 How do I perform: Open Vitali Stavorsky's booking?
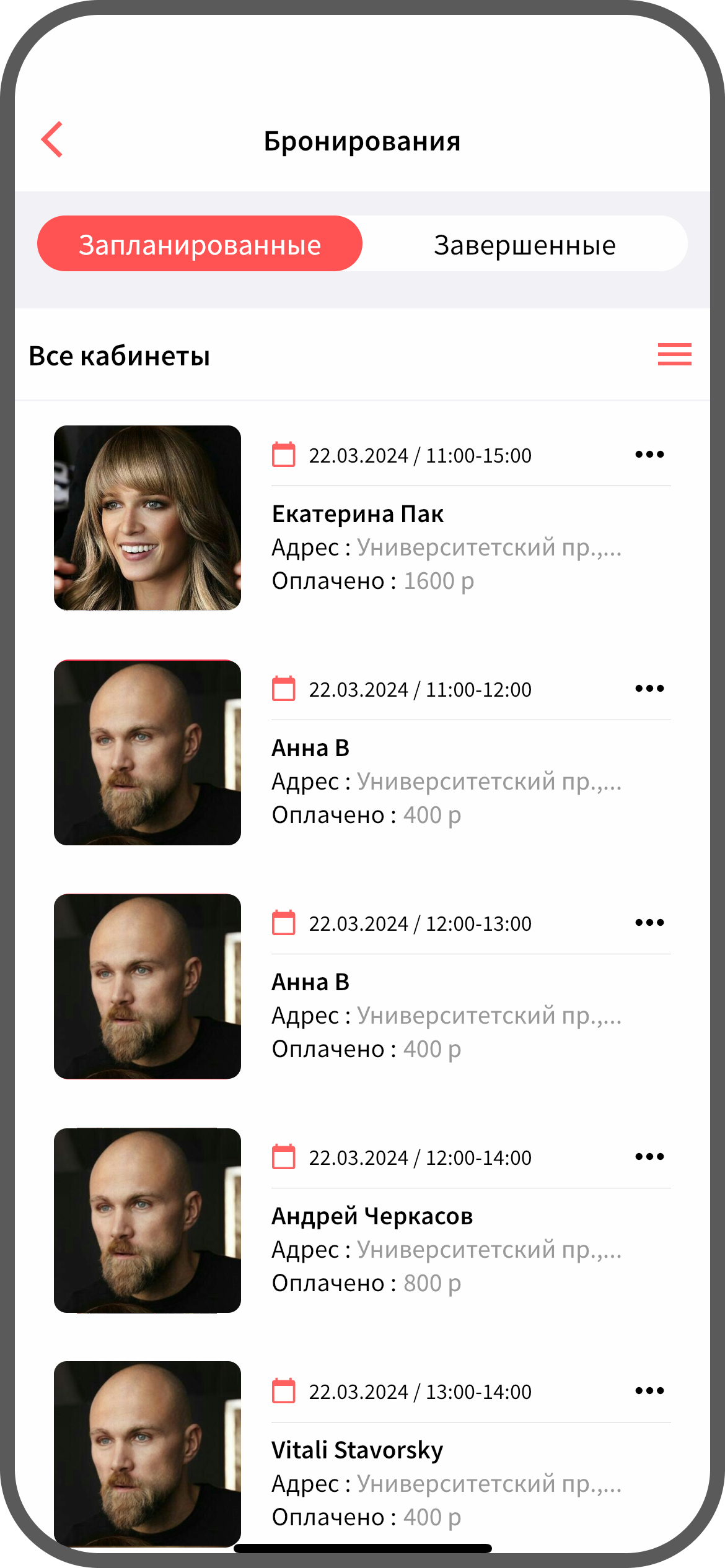(x=358, y=1450)
